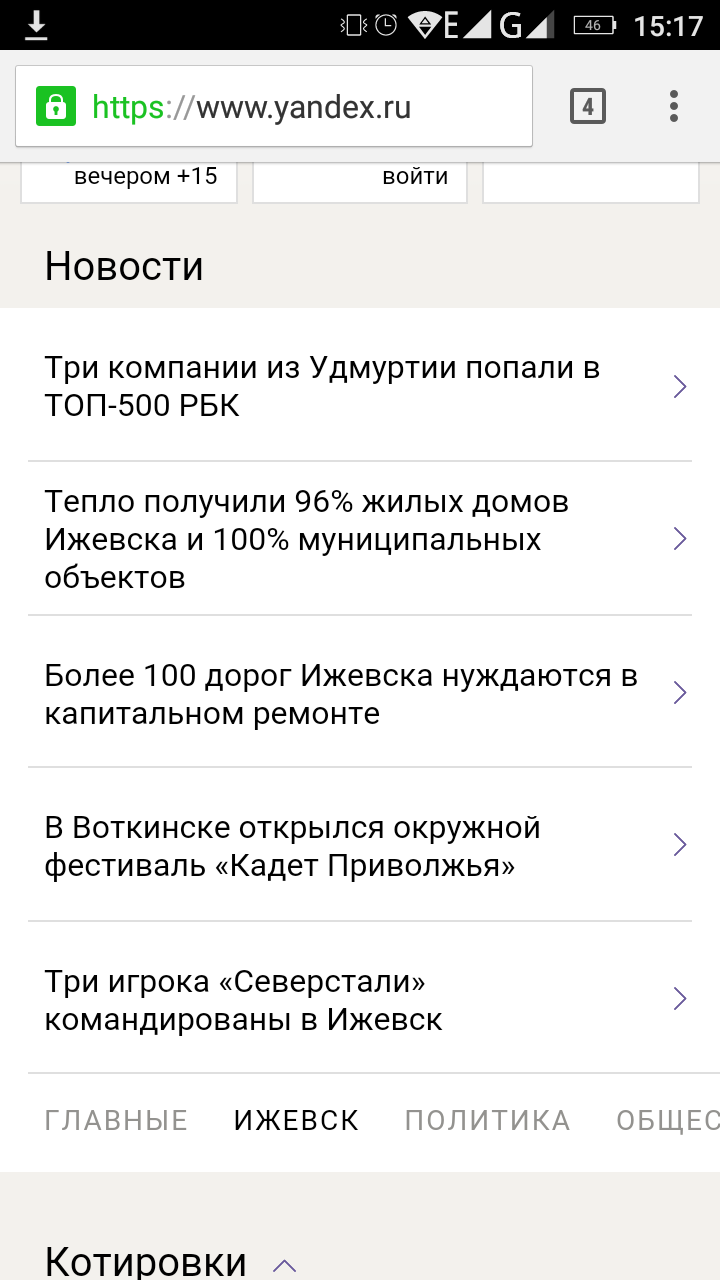Image resolution: width=720 pixels, height=1280 pixels.
Task: Open the browser tab switcher showing 4
Action: pos(588,106)
